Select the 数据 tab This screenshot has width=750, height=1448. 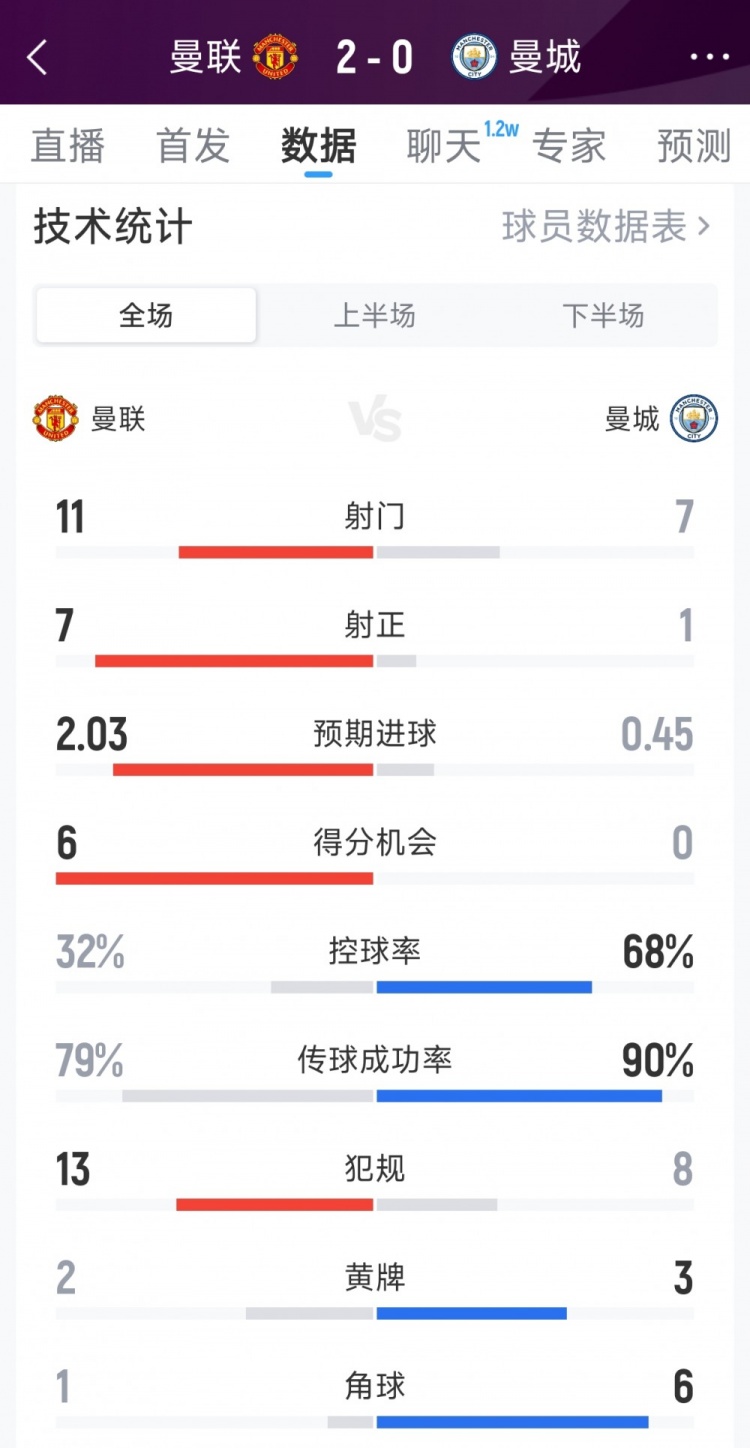(318, 146)
